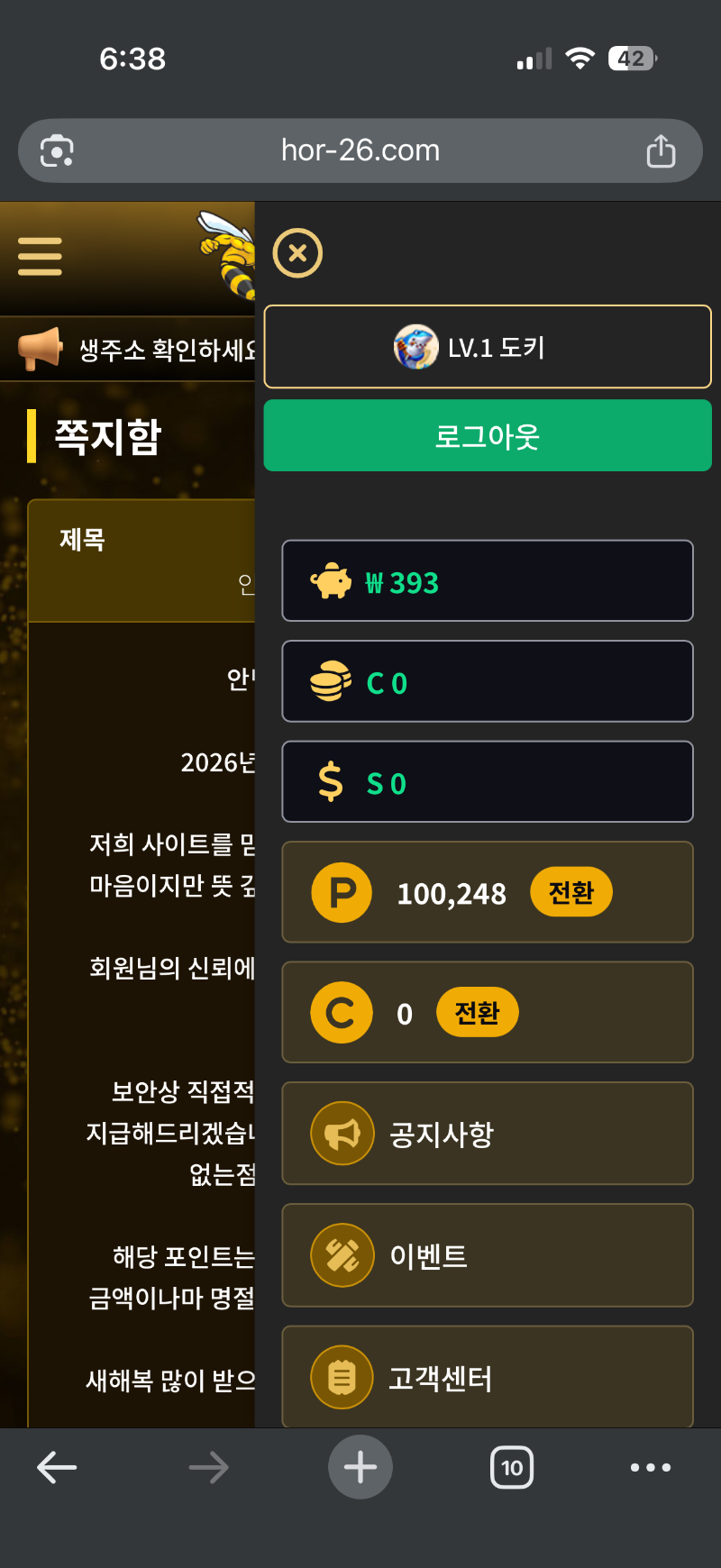Viewport: 721px width, 1568px height.
Task: Open 고객센터 customer support
Action: pos(487,1377)
